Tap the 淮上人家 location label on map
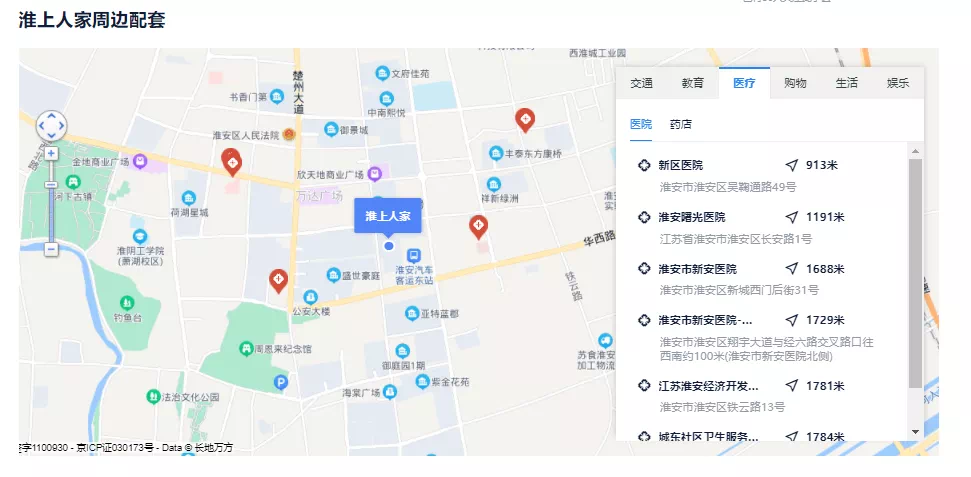Screen dimensions: 971x477 tap(389, 216)
